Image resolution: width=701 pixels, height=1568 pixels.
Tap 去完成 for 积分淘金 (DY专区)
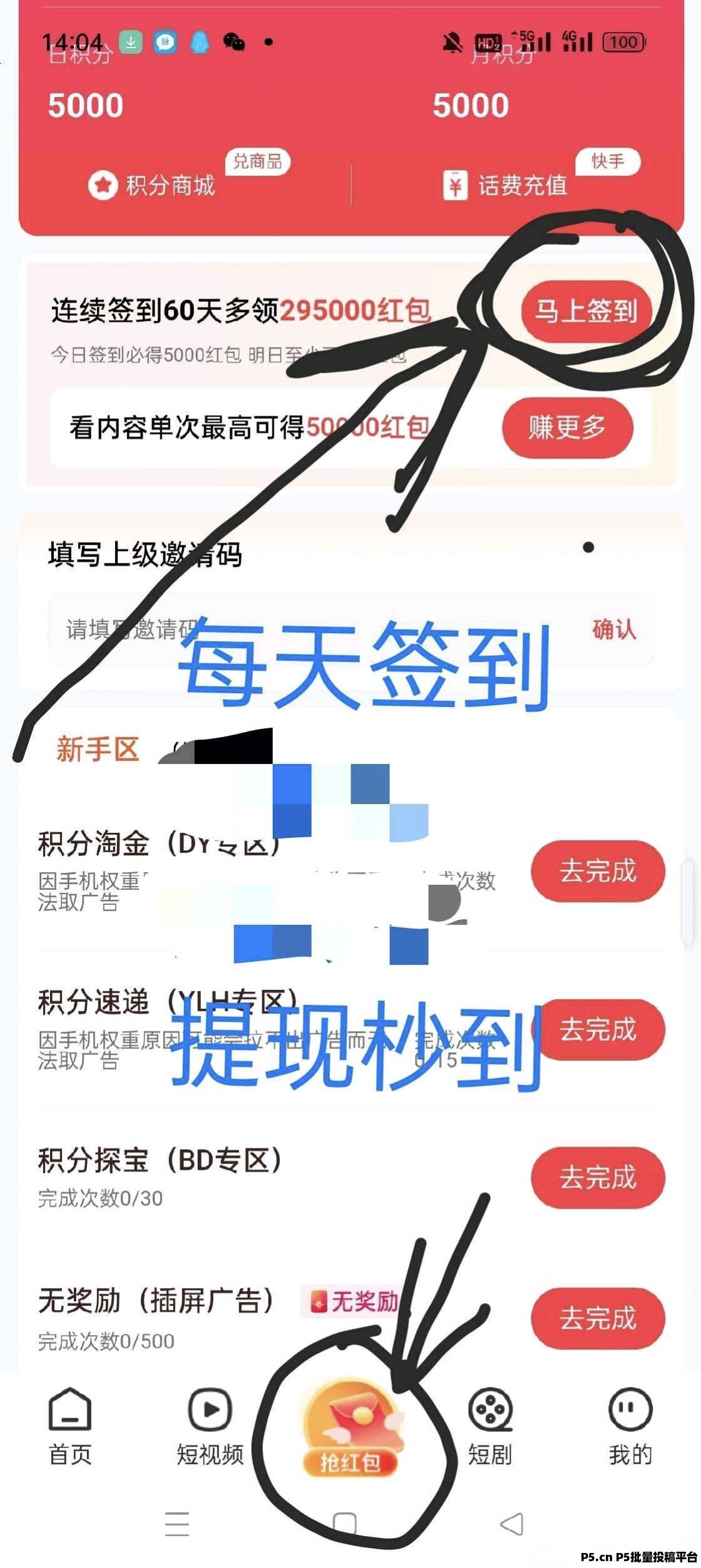tap(597, 871)
